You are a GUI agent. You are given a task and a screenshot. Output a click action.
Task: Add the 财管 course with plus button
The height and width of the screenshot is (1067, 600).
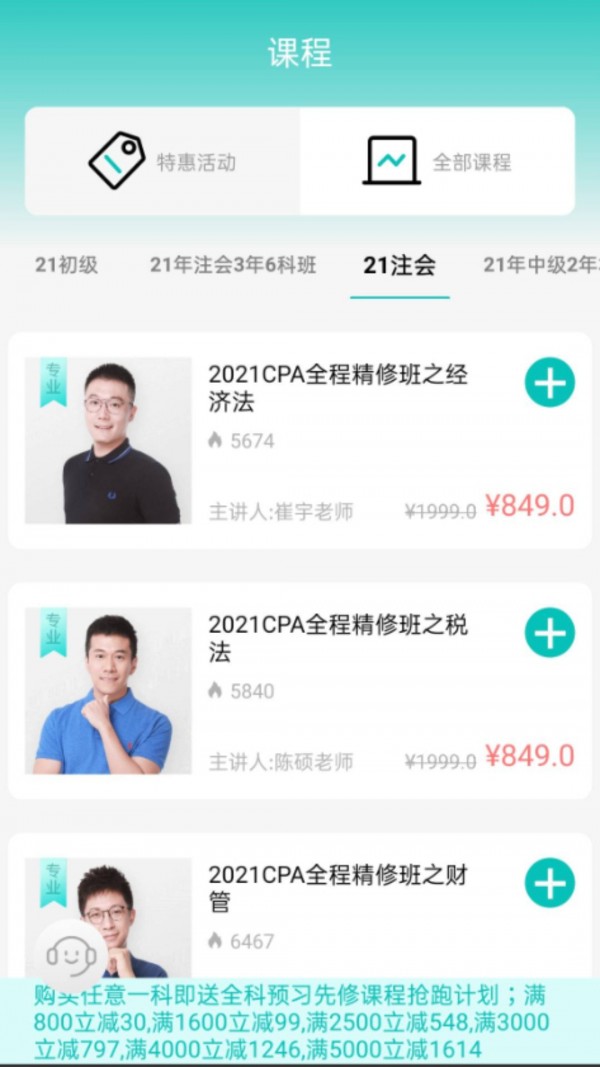coord(549,882)
